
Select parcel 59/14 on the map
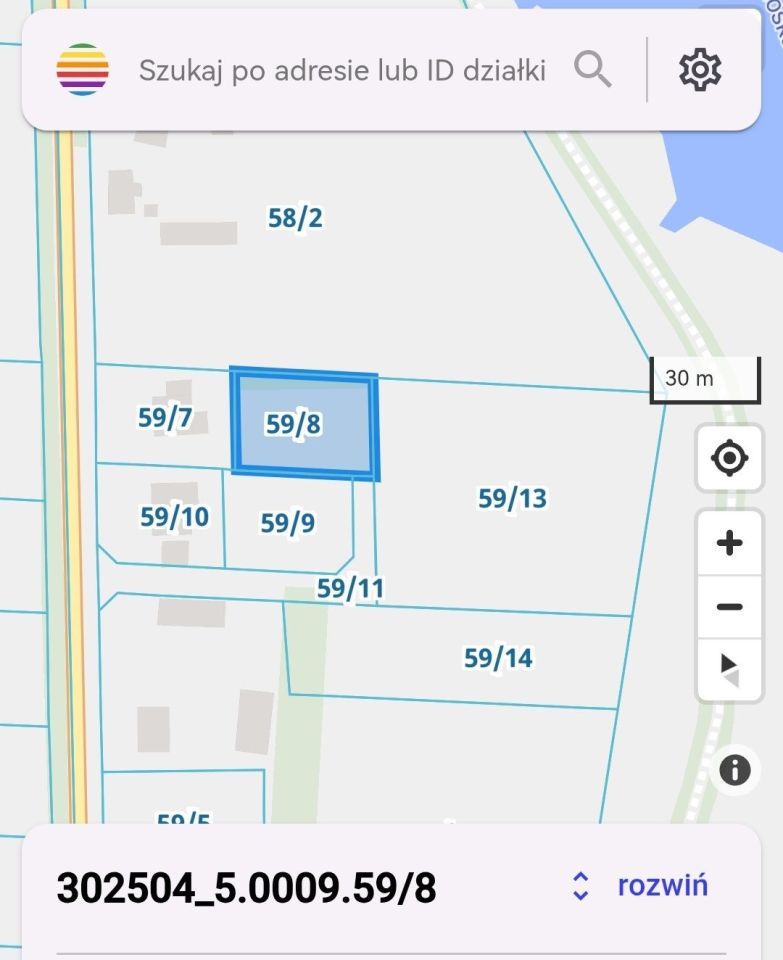pos(498,657)
